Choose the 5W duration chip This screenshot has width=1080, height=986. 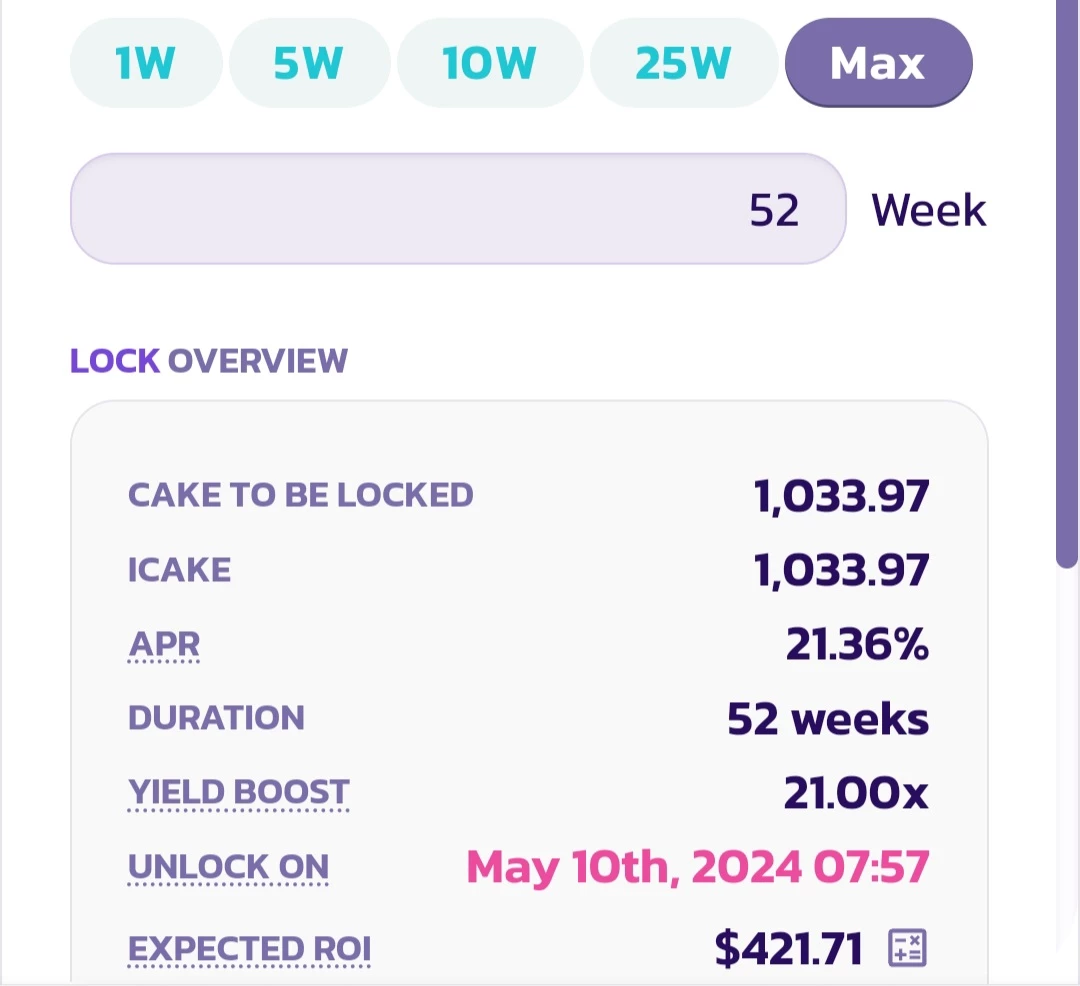[309, 63]
